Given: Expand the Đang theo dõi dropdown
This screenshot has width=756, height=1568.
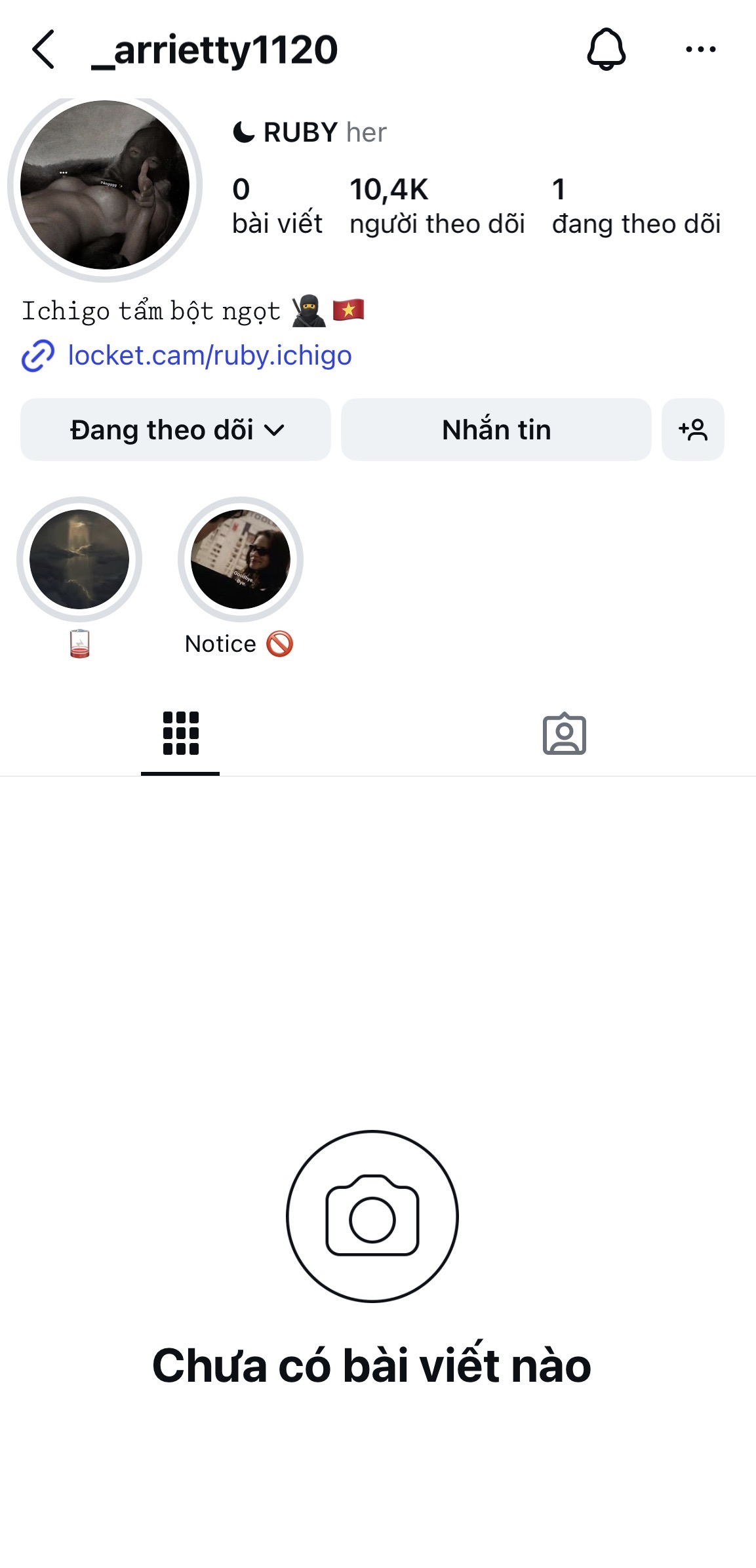Looking at the screenshot, I should point(176,430).
